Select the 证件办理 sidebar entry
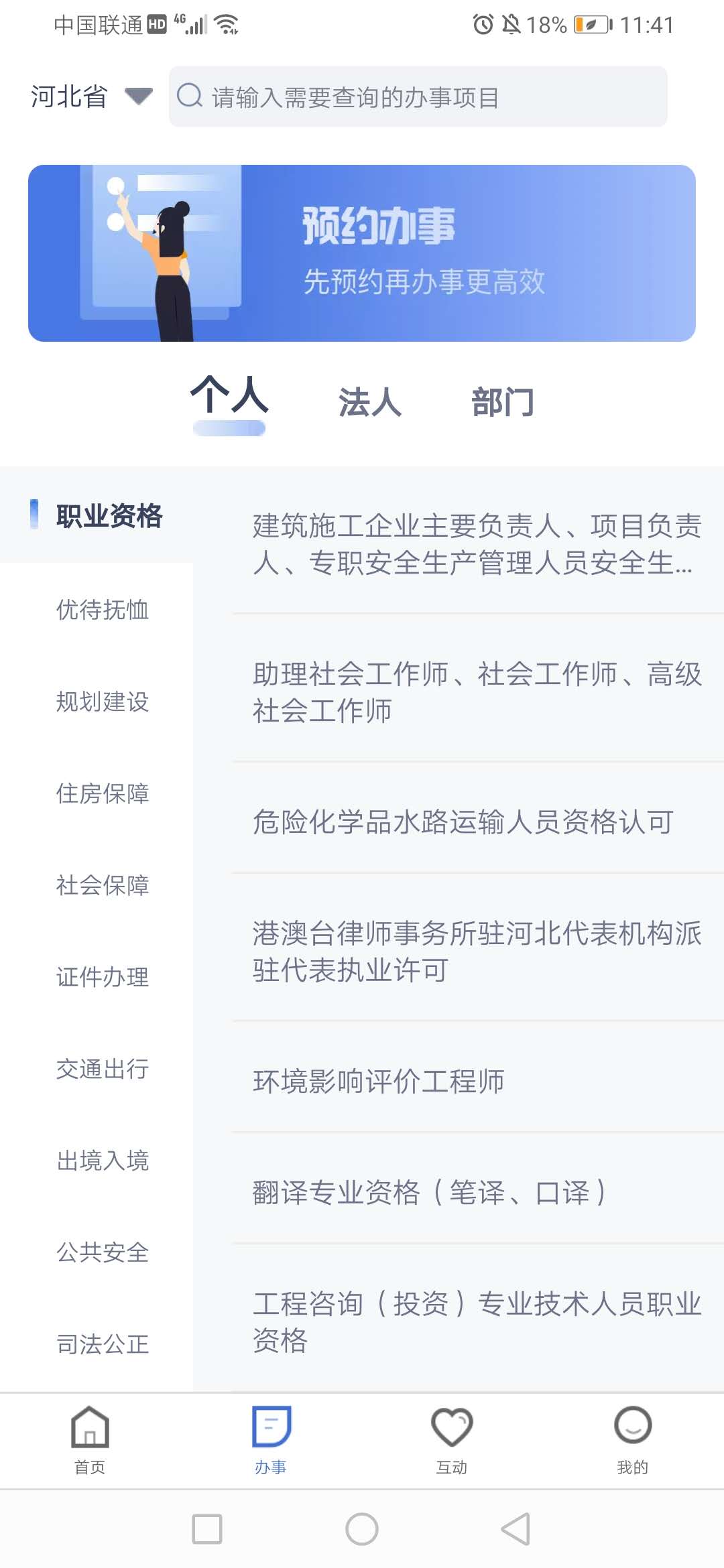The height and width of the screenshot is (1568, 724). pos(102,978)
